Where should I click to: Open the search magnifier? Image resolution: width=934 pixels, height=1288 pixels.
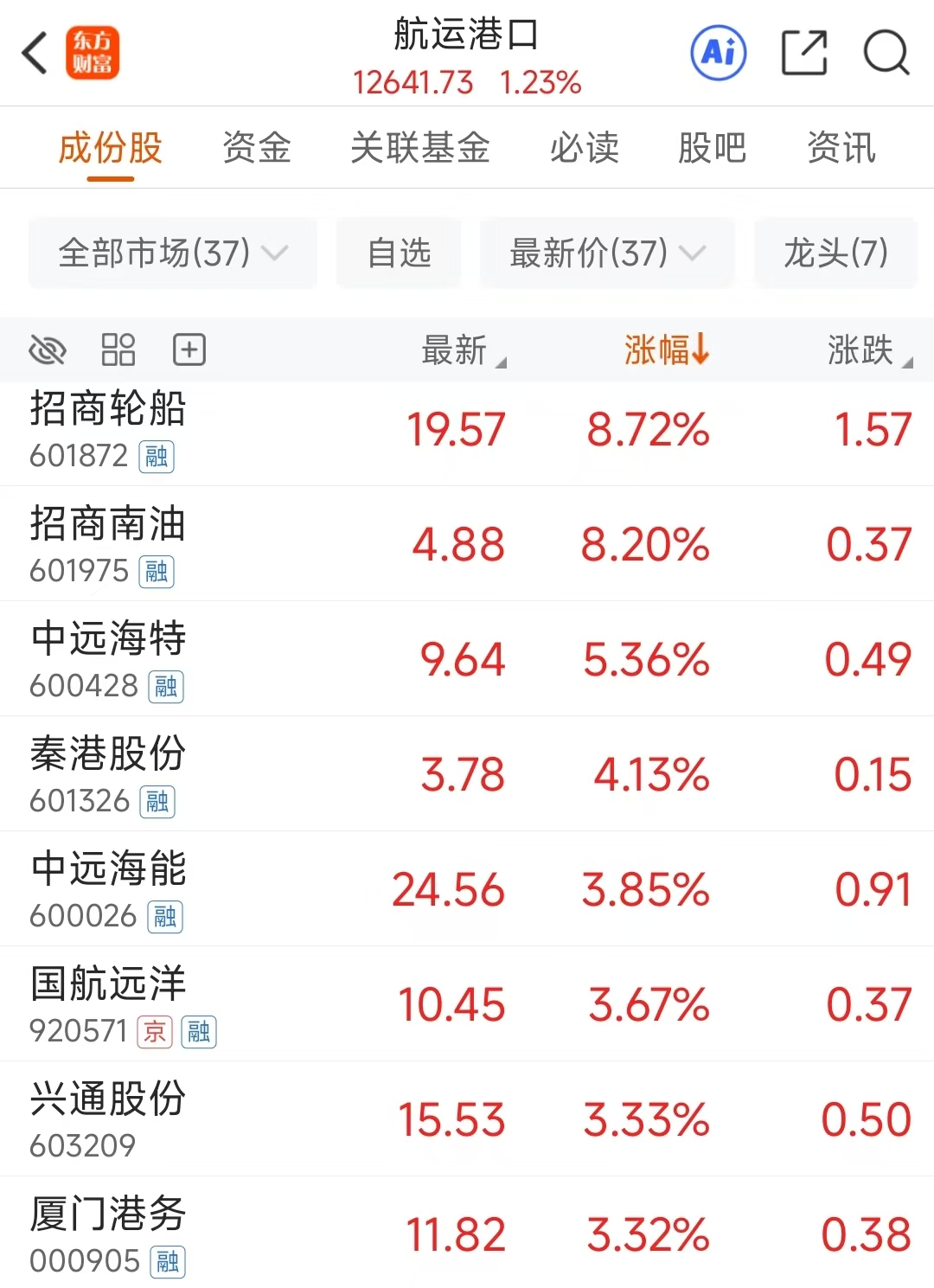886,53
